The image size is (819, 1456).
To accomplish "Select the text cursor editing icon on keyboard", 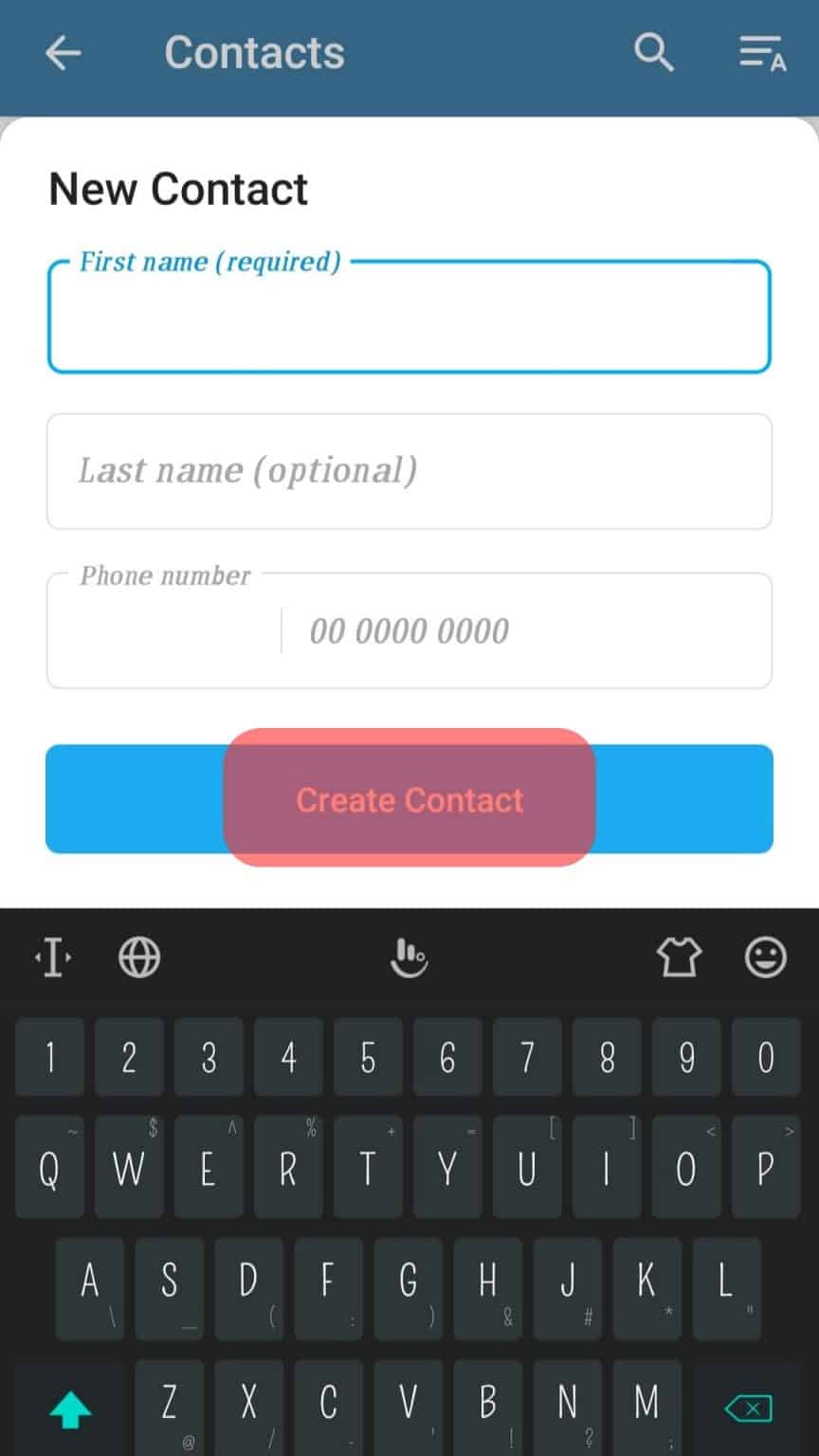I will (x=52, y=957).
